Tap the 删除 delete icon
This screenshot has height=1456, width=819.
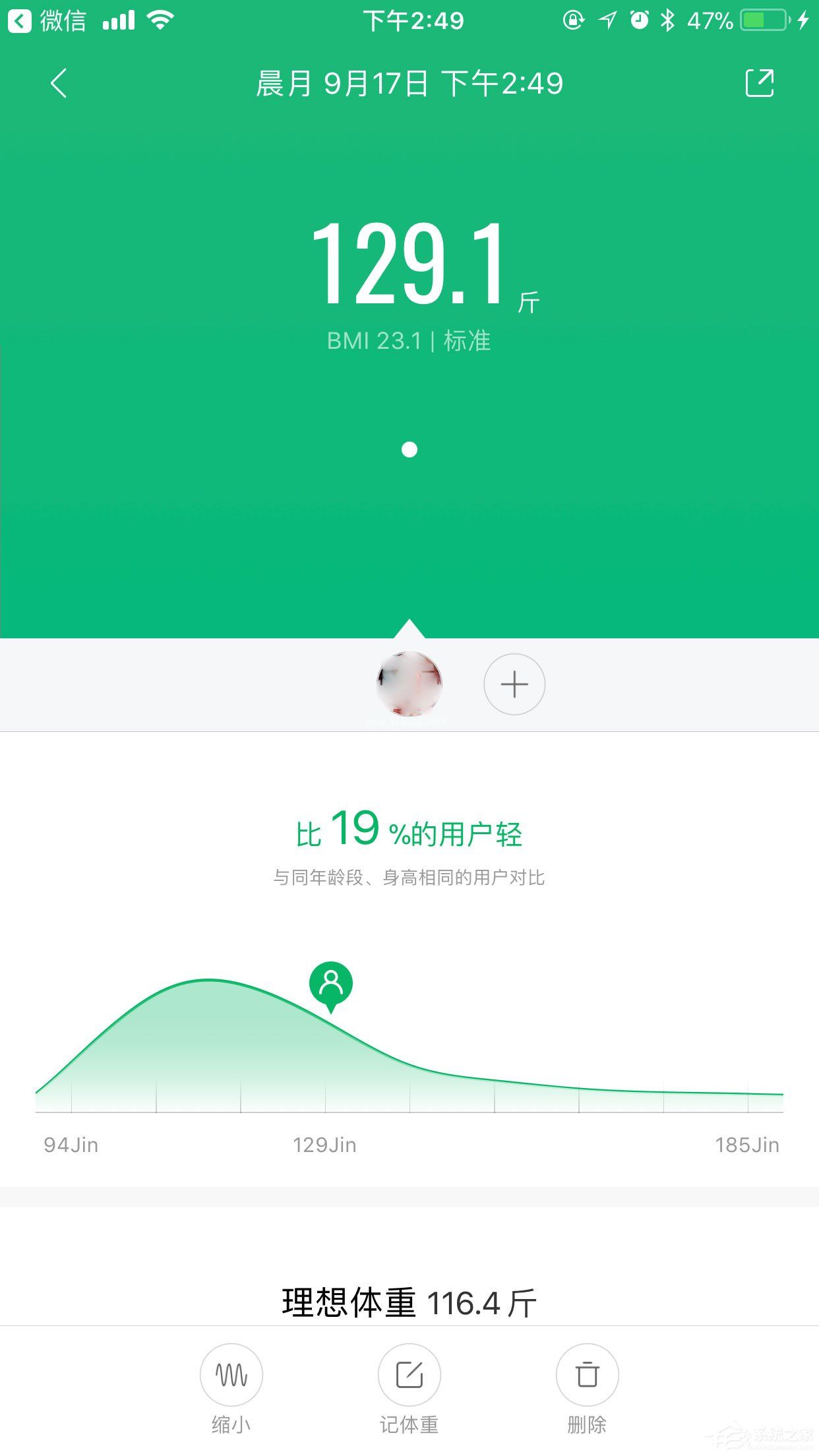pyautogui.click(x=586, y=1376)
